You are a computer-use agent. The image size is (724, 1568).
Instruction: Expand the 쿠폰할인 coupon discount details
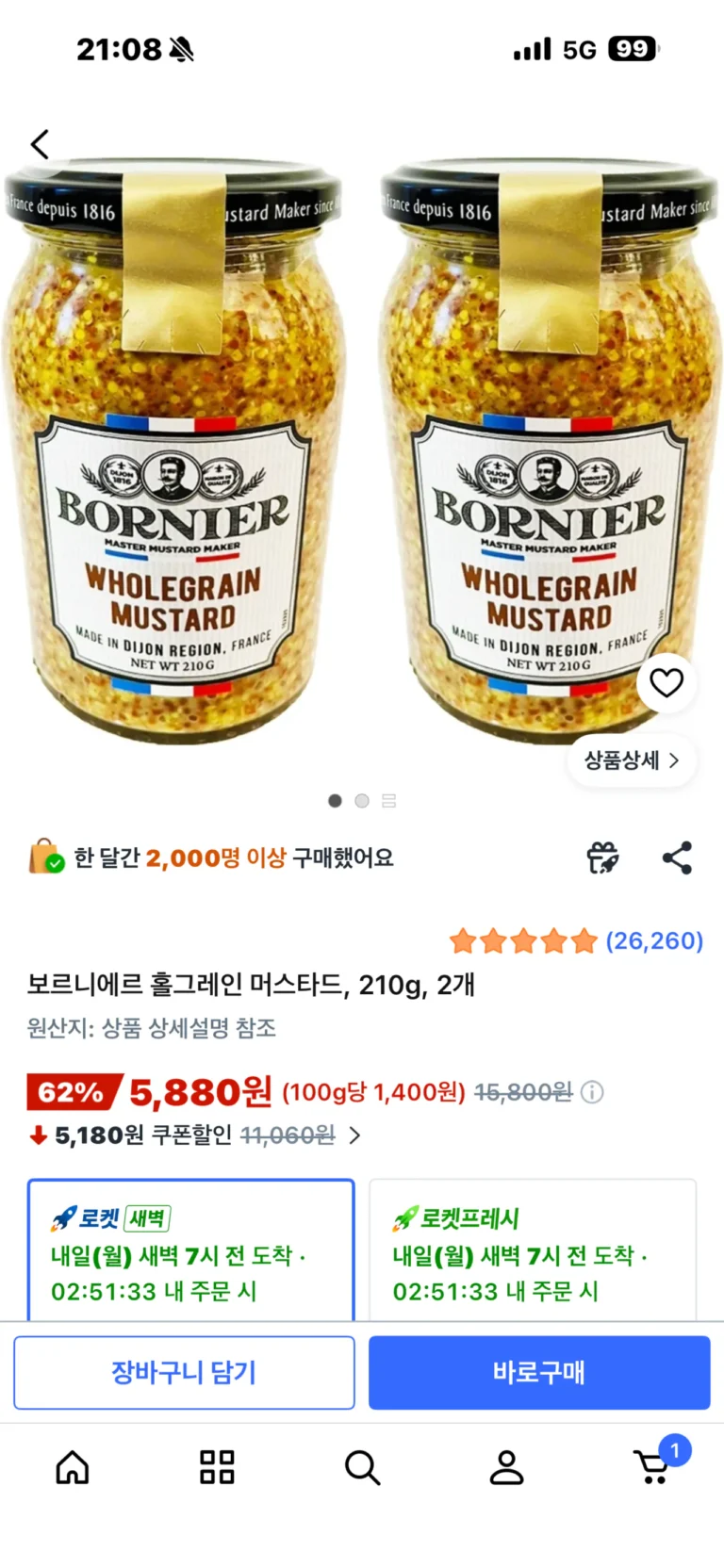click(354, 1135)
